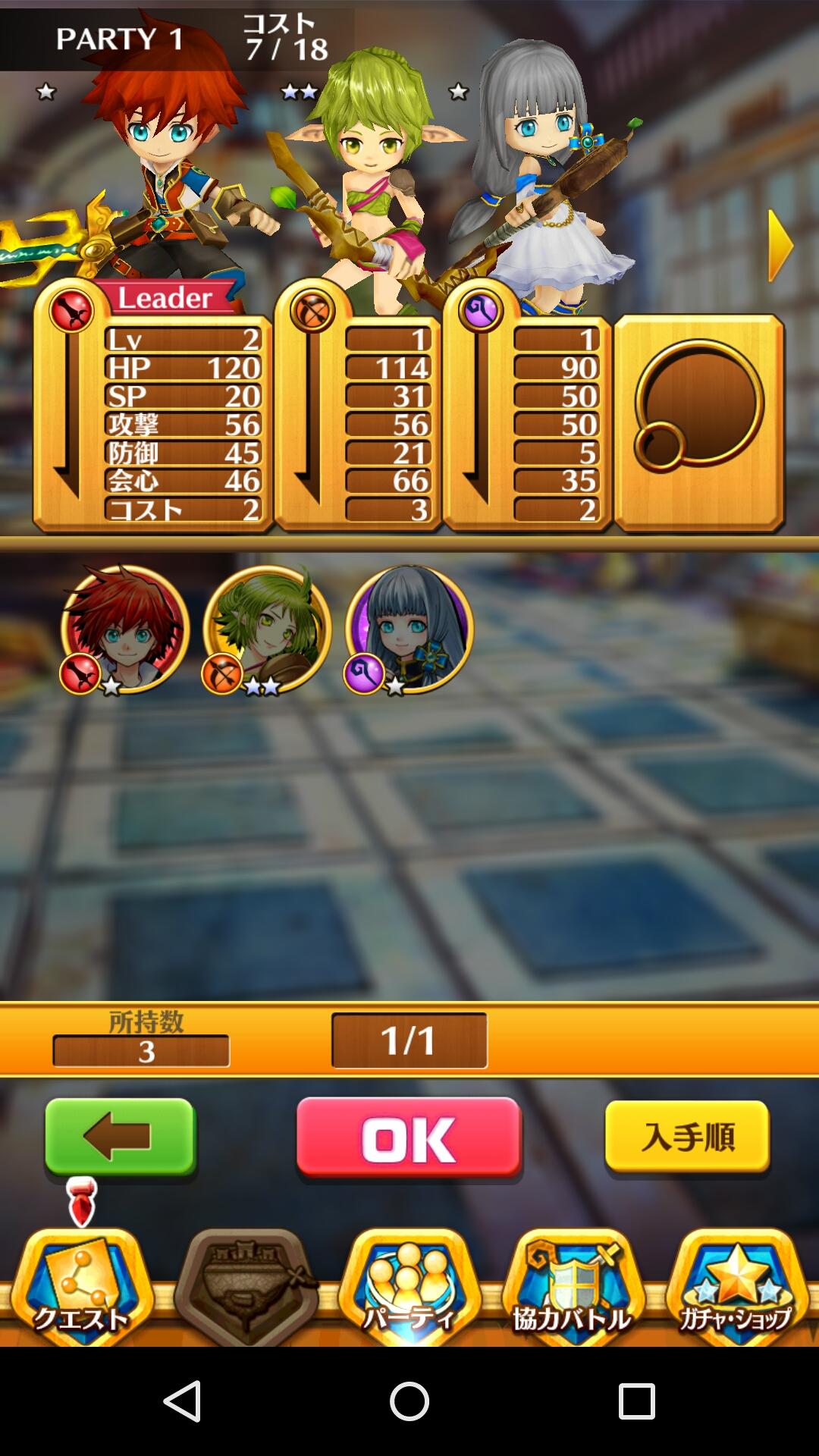Go to the next party with the yellow arrow
The image size is (819, 1456).
(780, 246)
